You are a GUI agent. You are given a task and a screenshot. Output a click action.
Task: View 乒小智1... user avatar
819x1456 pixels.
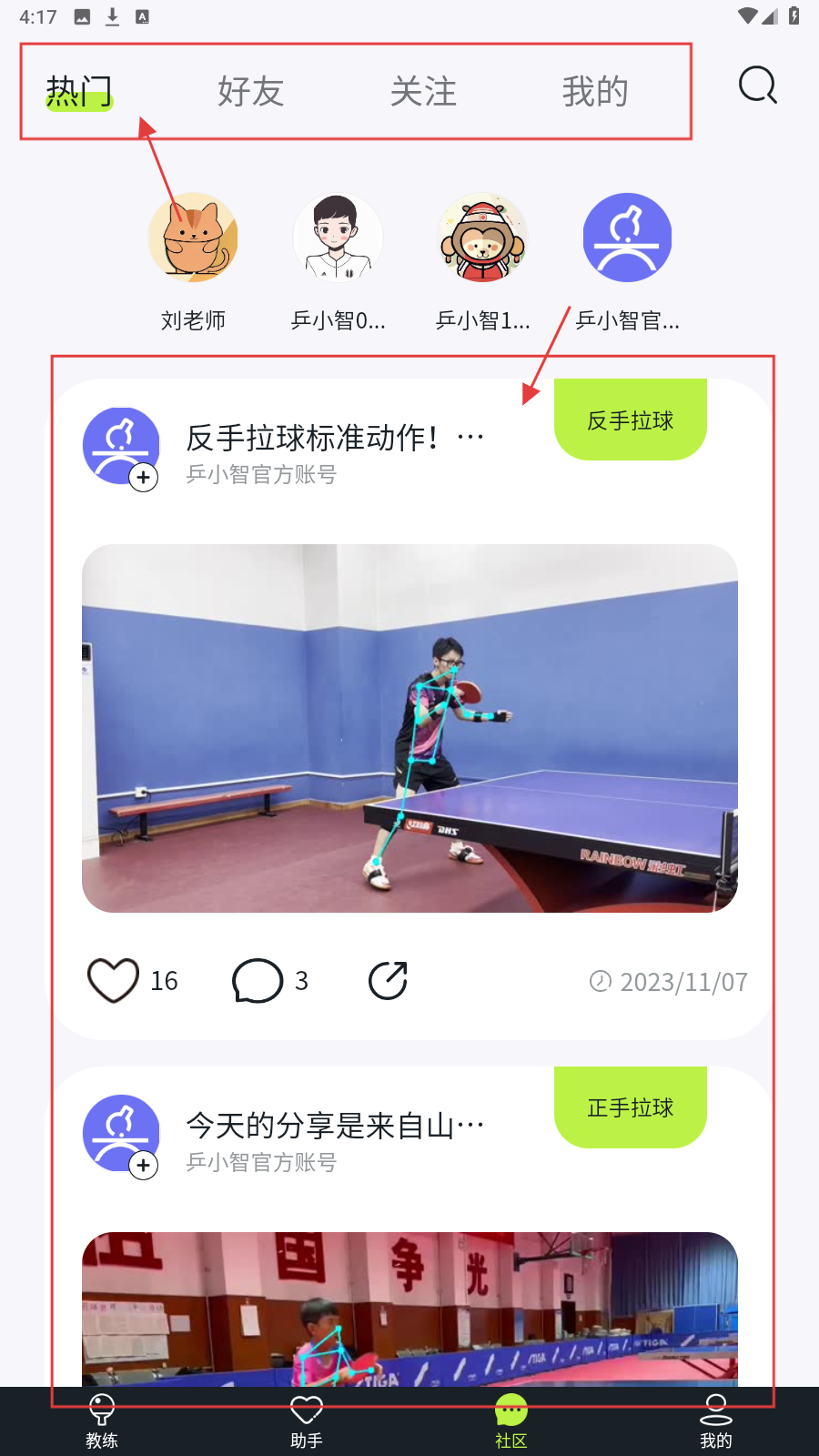pos(482,238)
